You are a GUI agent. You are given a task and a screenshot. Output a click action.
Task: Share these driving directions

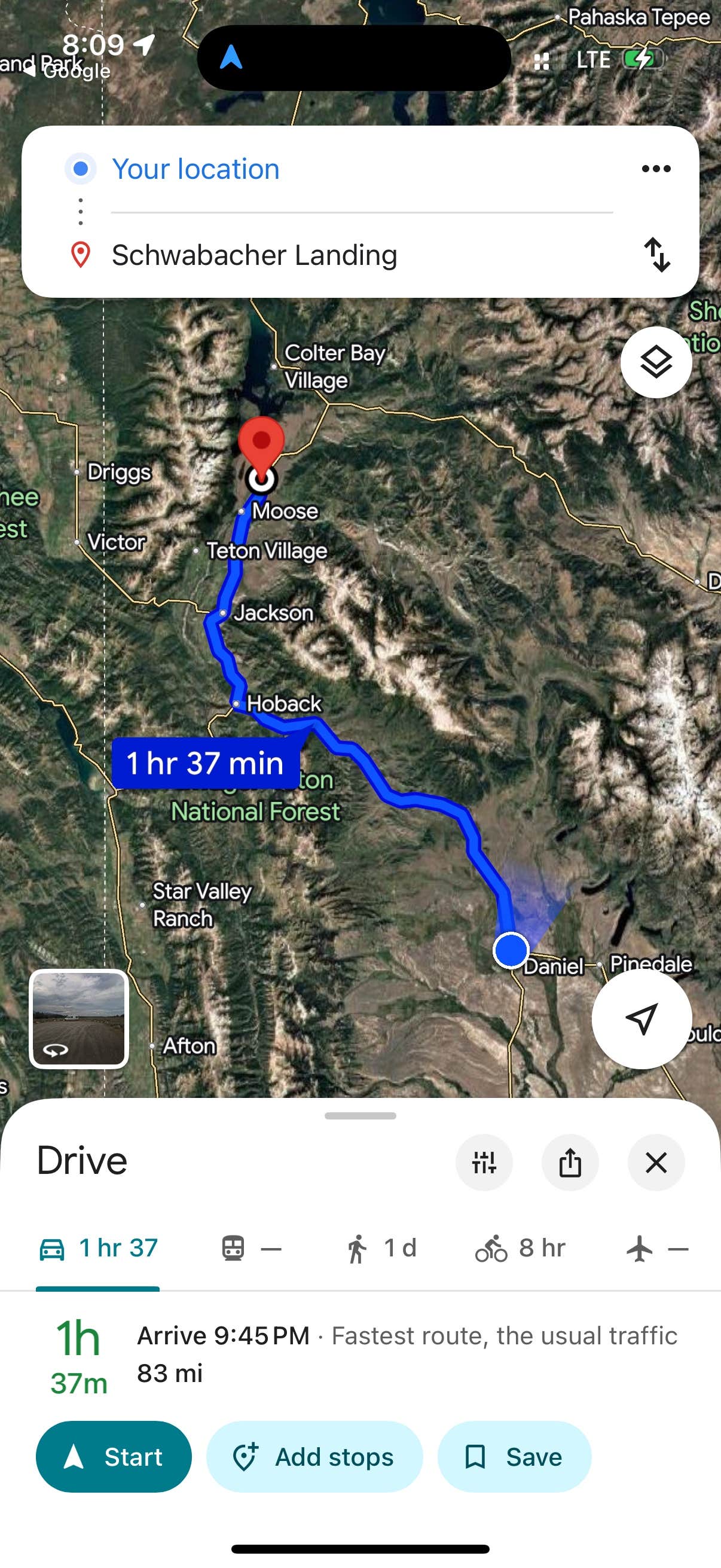tap(570, 1162)
